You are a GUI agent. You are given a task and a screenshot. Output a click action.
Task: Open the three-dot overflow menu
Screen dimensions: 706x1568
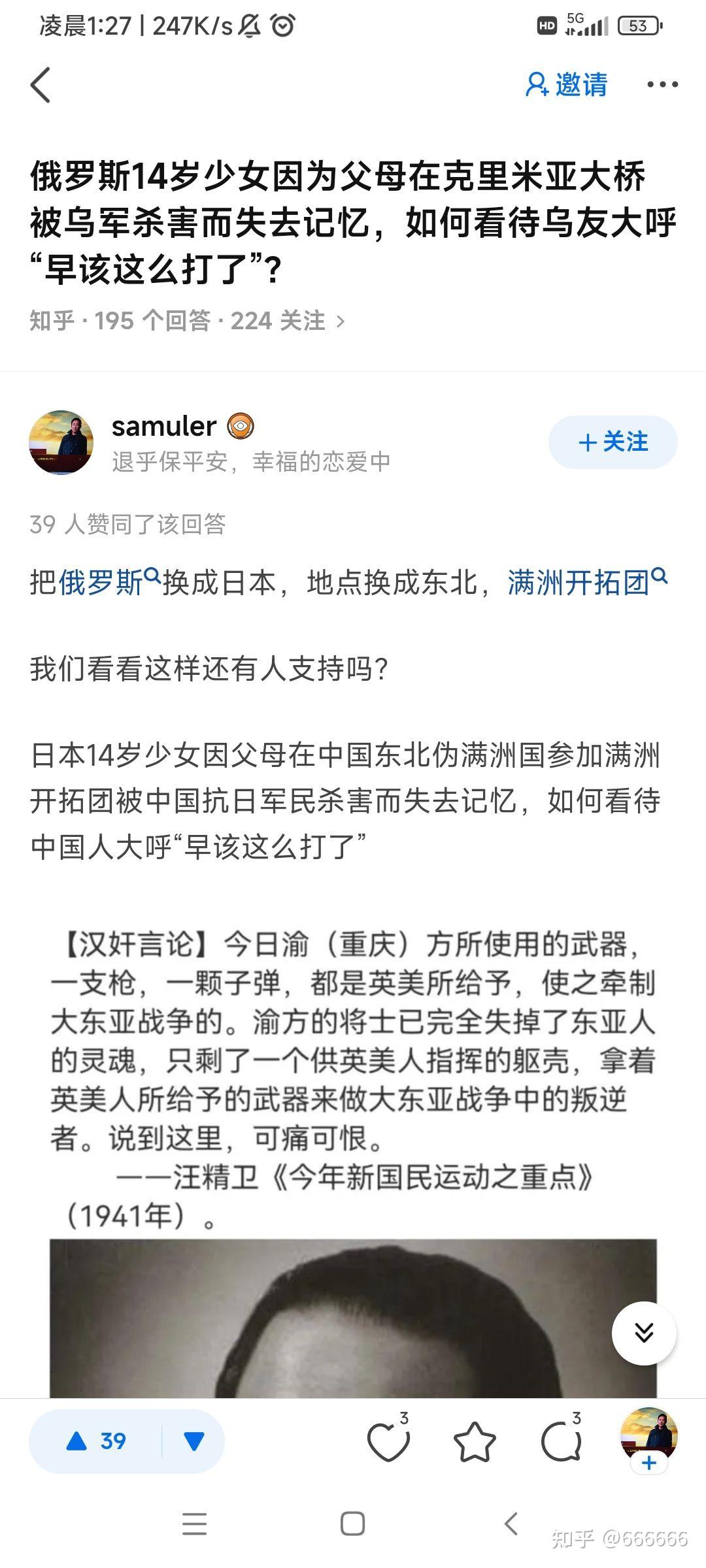pos(662,84)
